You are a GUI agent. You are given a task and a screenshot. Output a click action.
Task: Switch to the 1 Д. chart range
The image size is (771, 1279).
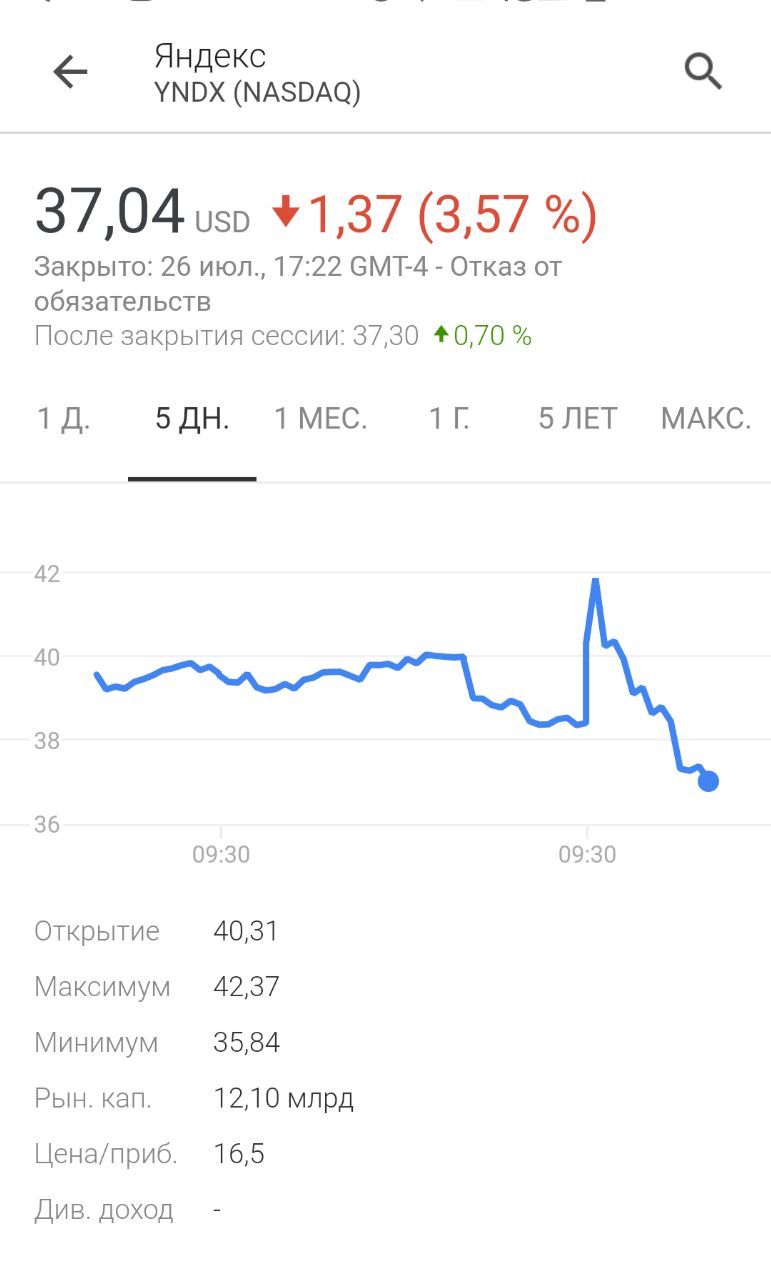pos(64,418)
